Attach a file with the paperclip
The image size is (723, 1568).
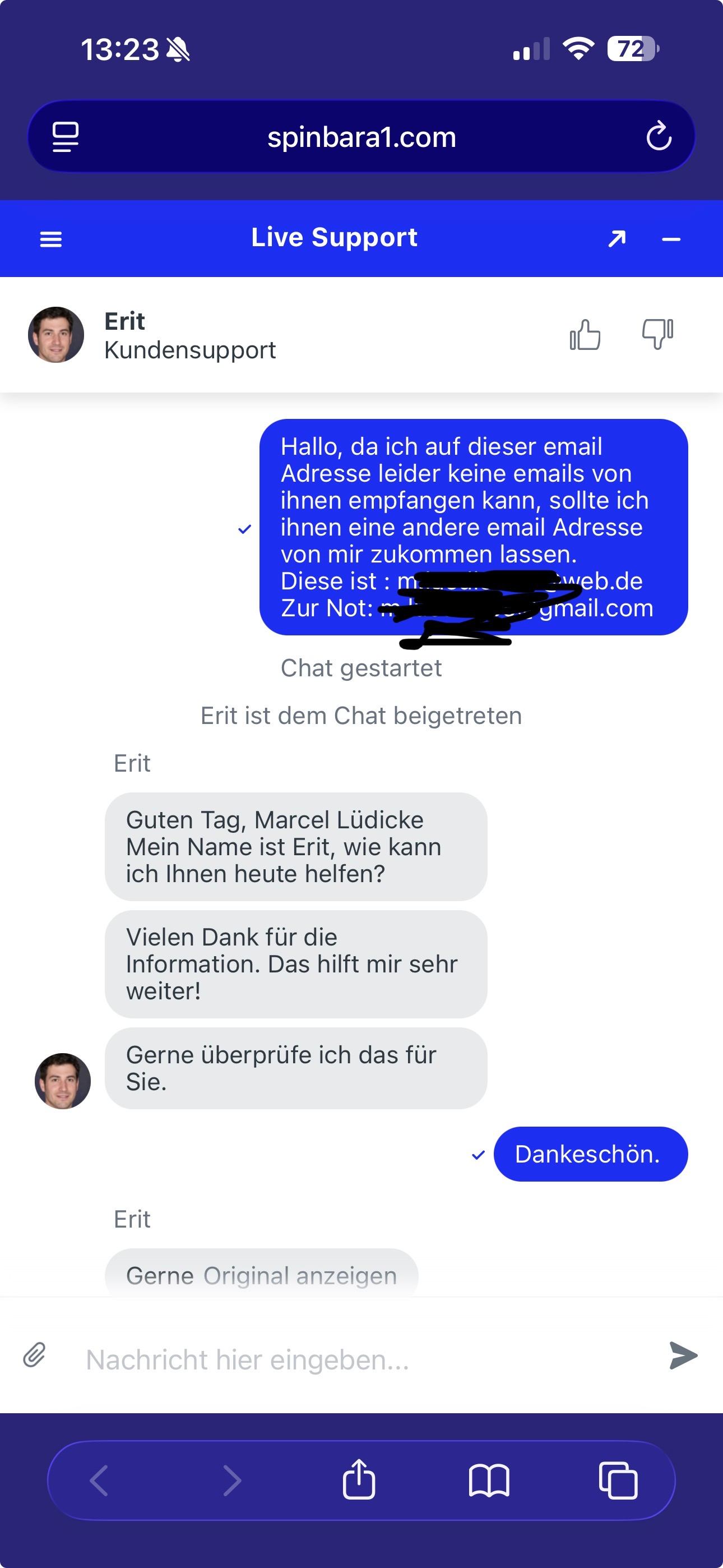coord(35,1354)
